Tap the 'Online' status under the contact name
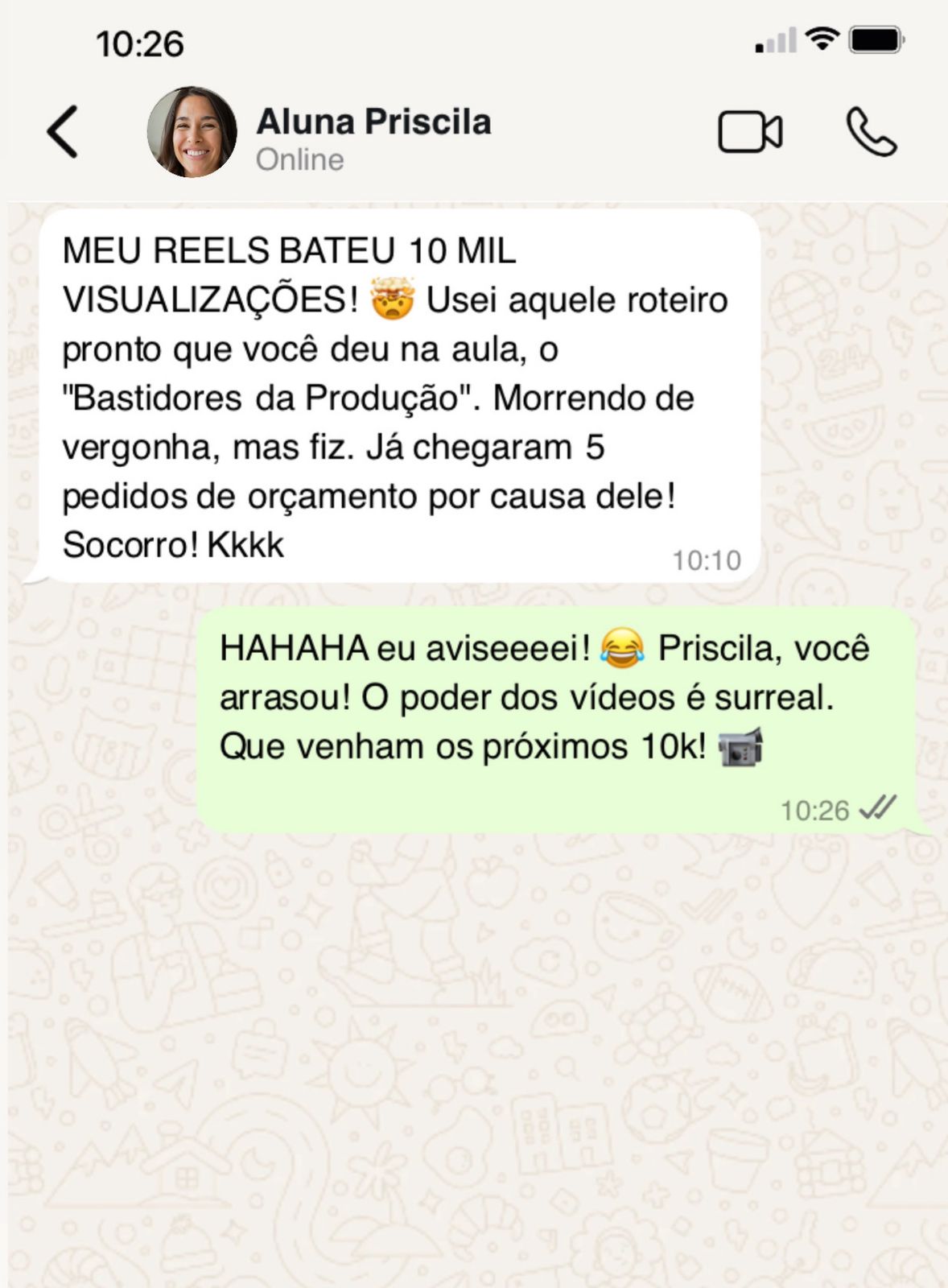The image size is (948, 1288). [x=299, y=159]
